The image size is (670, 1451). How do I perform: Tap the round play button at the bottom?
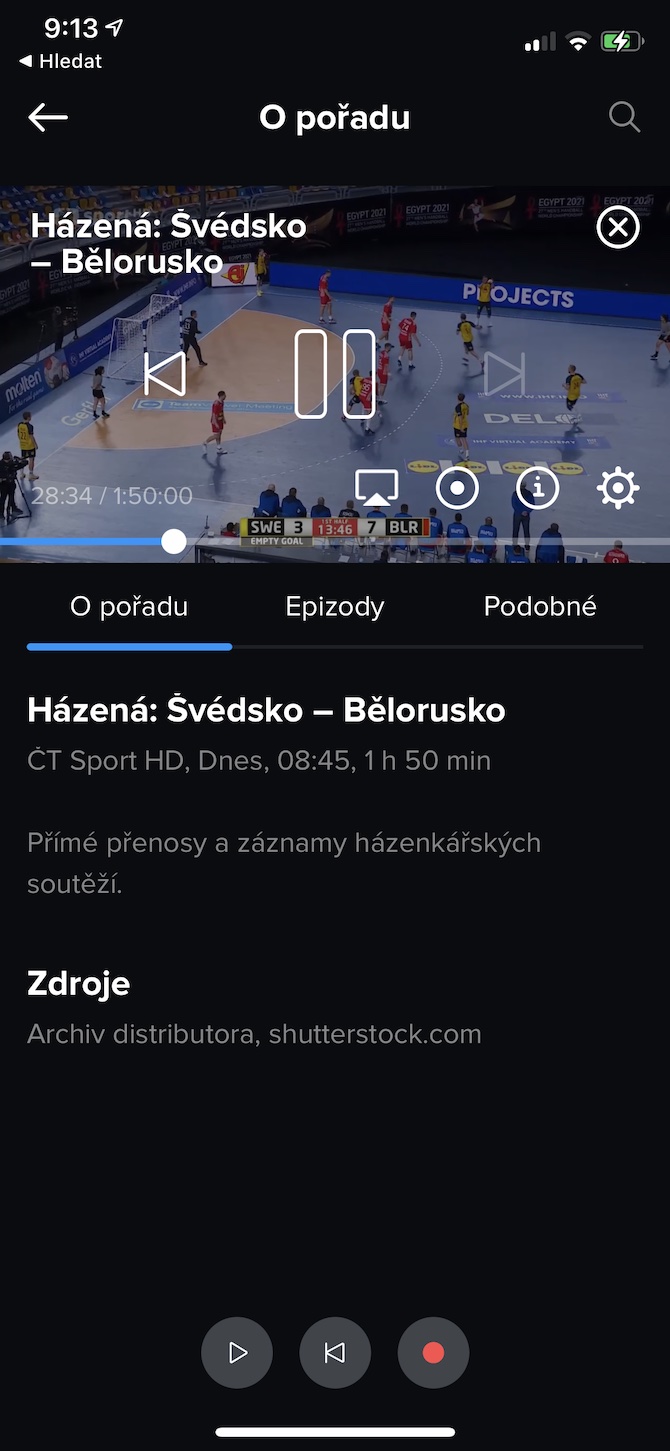pos(237,1353)
